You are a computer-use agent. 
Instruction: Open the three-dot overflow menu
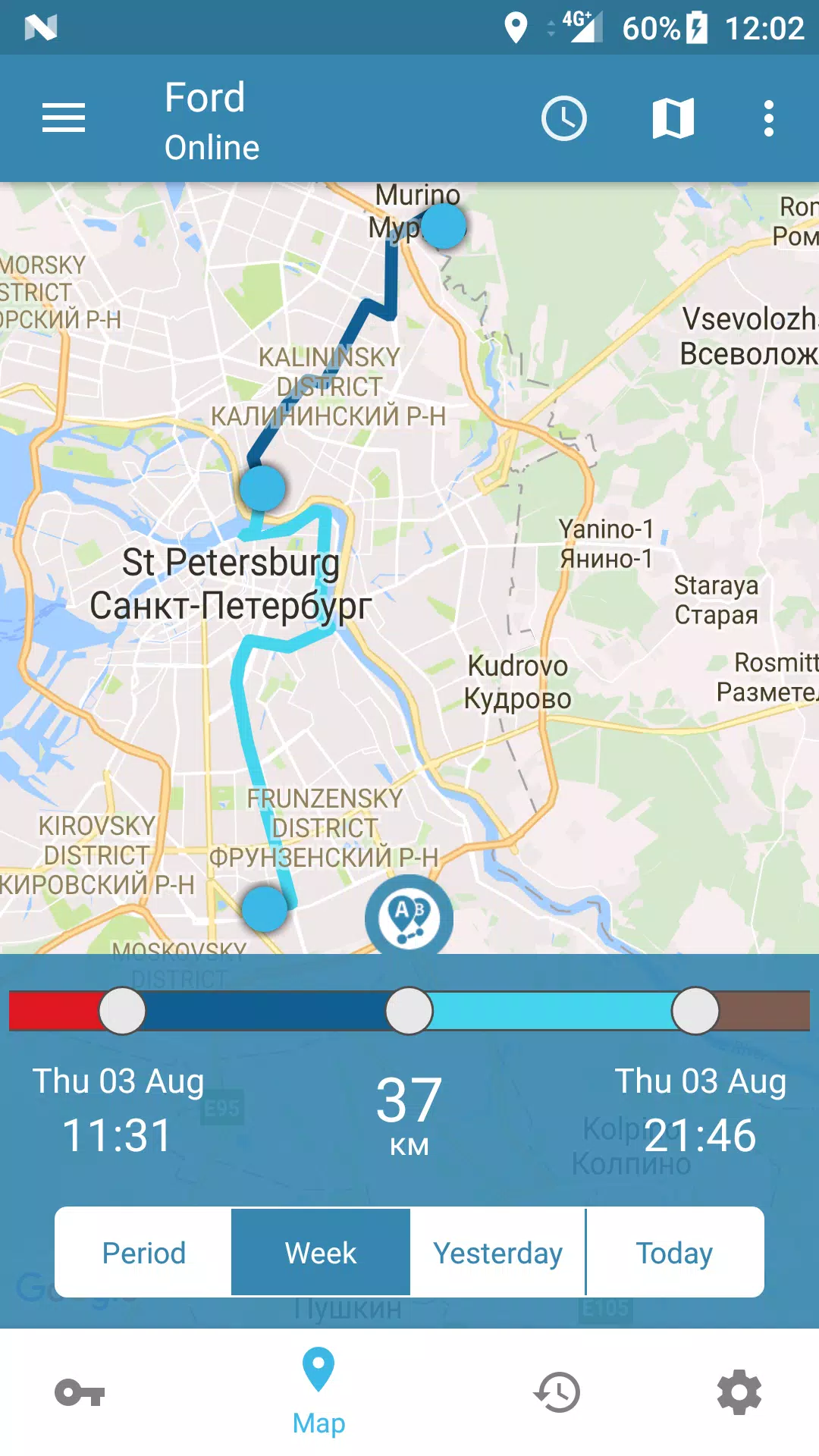click(x=768, y=118)
